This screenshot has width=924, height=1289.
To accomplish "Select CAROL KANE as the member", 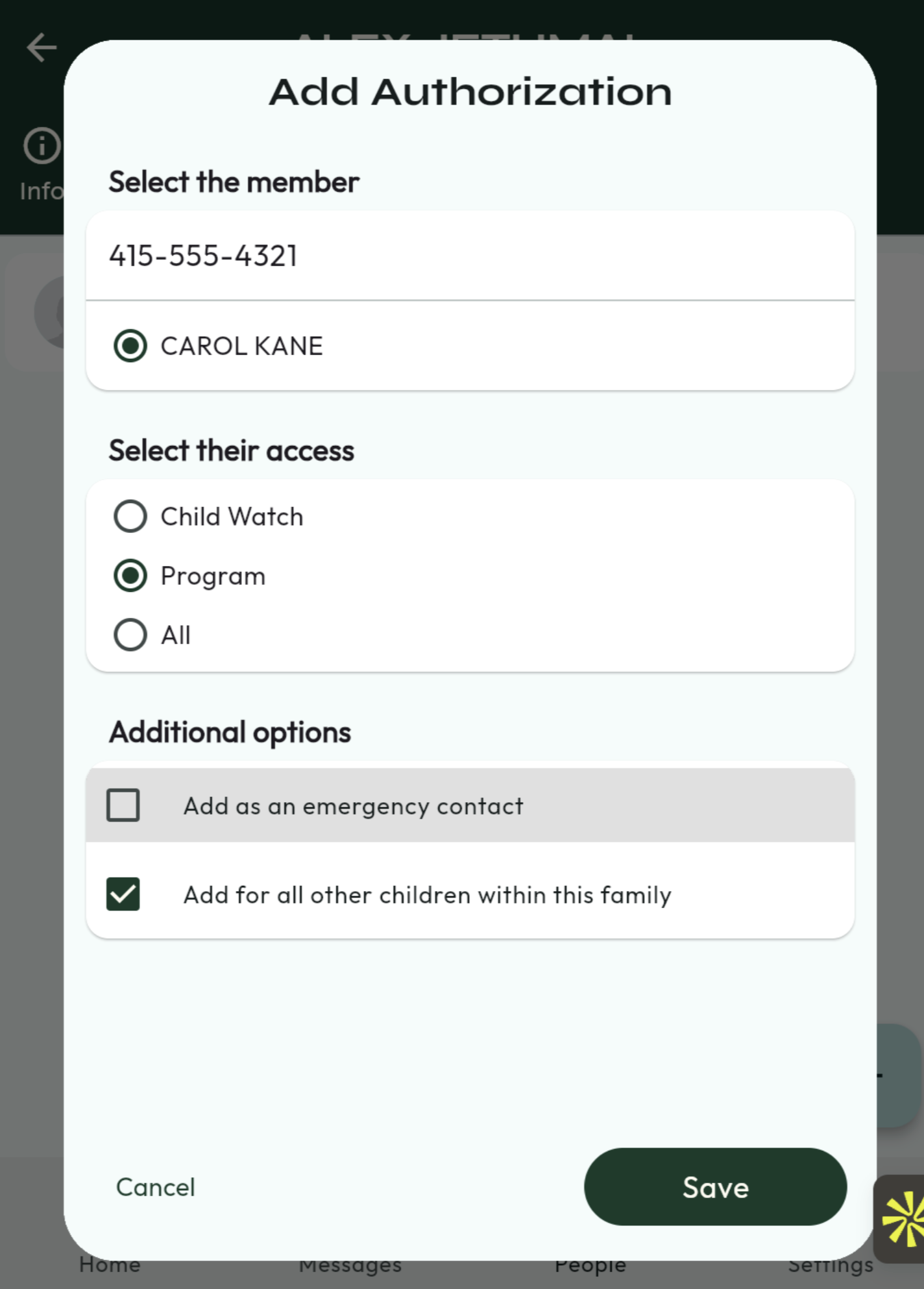I will tap(130, 346).
